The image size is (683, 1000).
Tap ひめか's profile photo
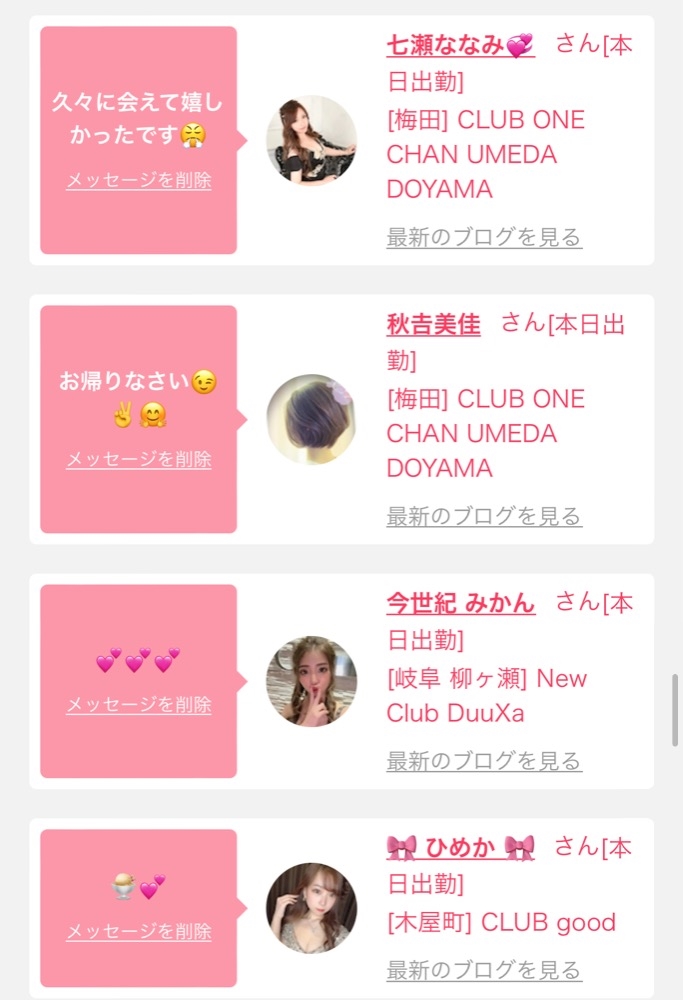click(x=311, y=908)
